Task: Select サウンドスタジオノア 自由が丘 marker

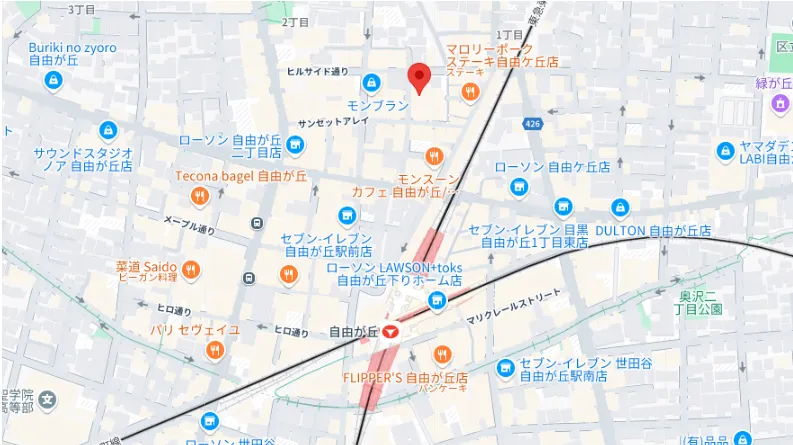Action: [107, 130]
